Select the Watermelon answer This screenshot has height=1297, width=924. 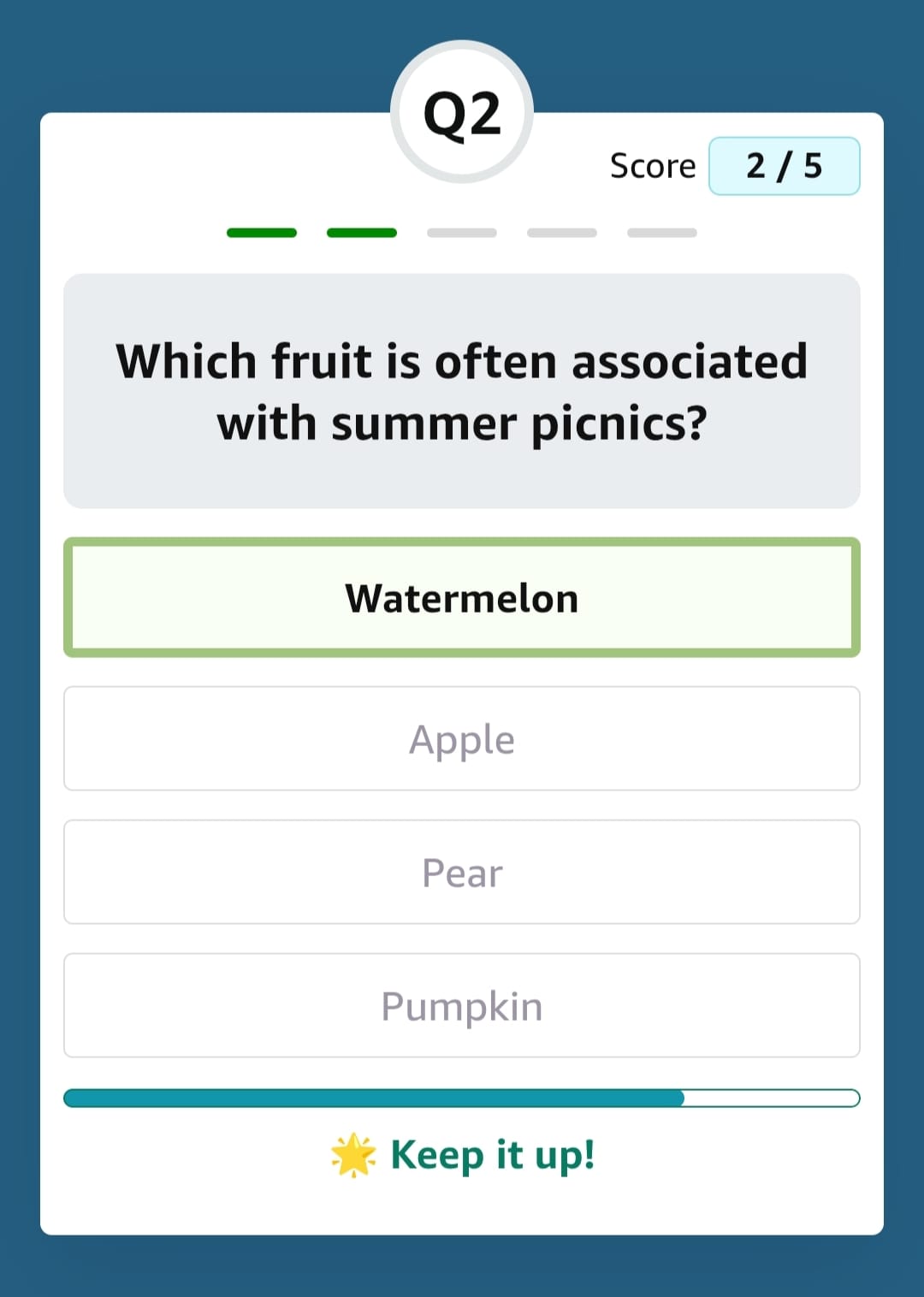coord(462,598)
